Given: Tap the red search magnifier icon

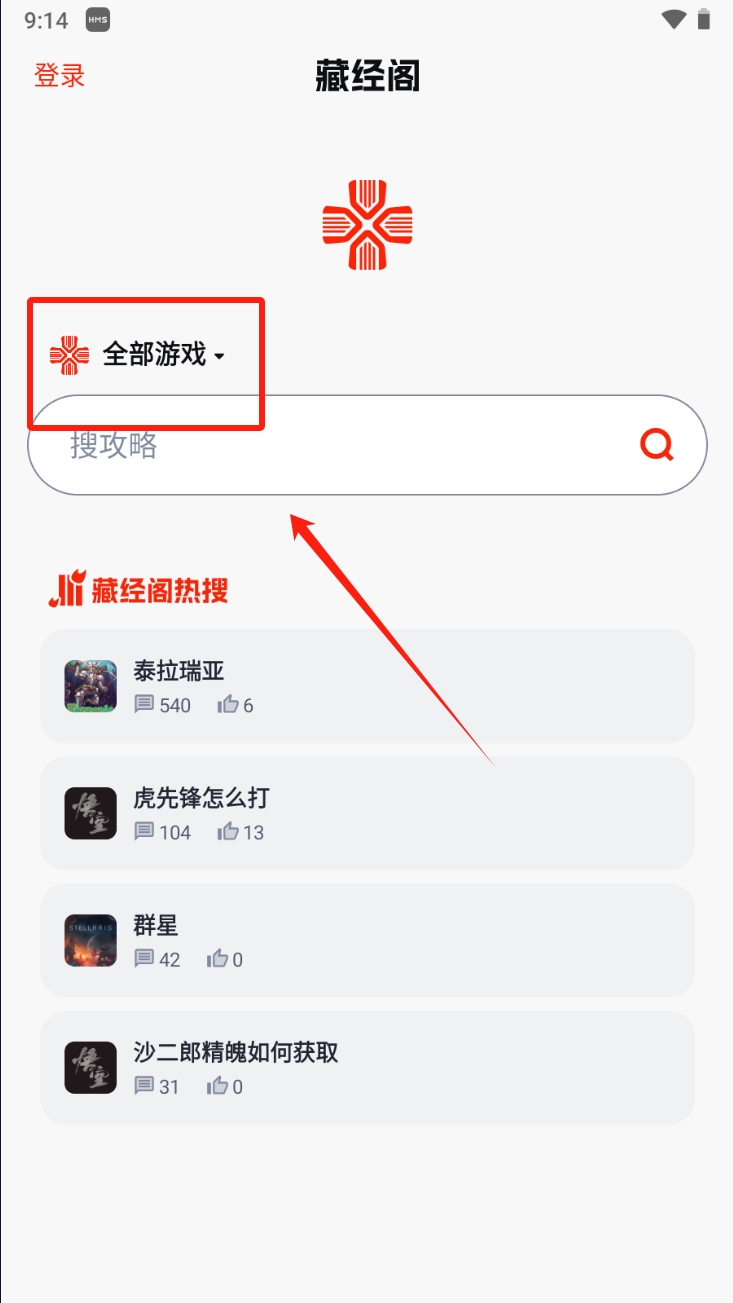Looking at the screenshot, I should click(x=657, y=445).
